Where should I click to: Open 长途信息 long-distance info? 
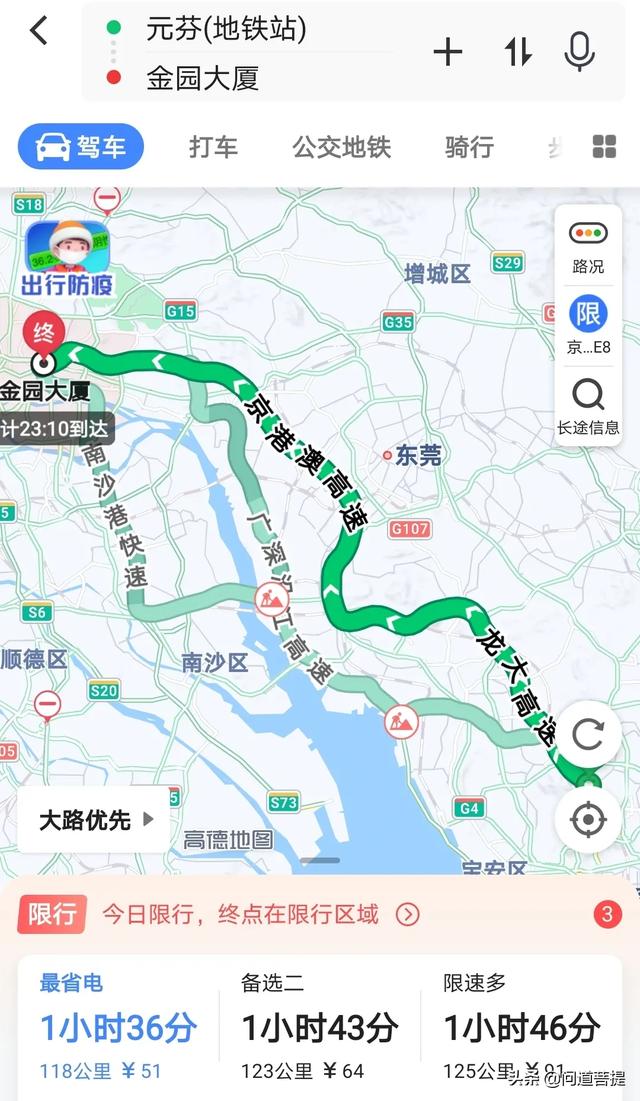coord(588,406)
